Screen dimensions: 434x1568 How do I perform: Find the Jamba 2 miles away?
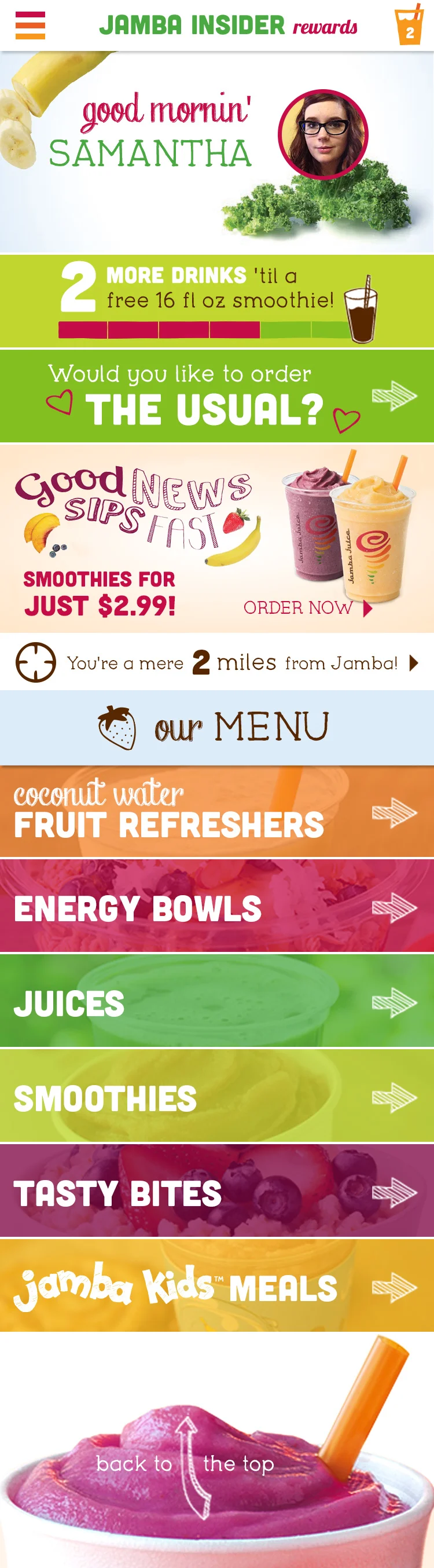pos(216,662)
